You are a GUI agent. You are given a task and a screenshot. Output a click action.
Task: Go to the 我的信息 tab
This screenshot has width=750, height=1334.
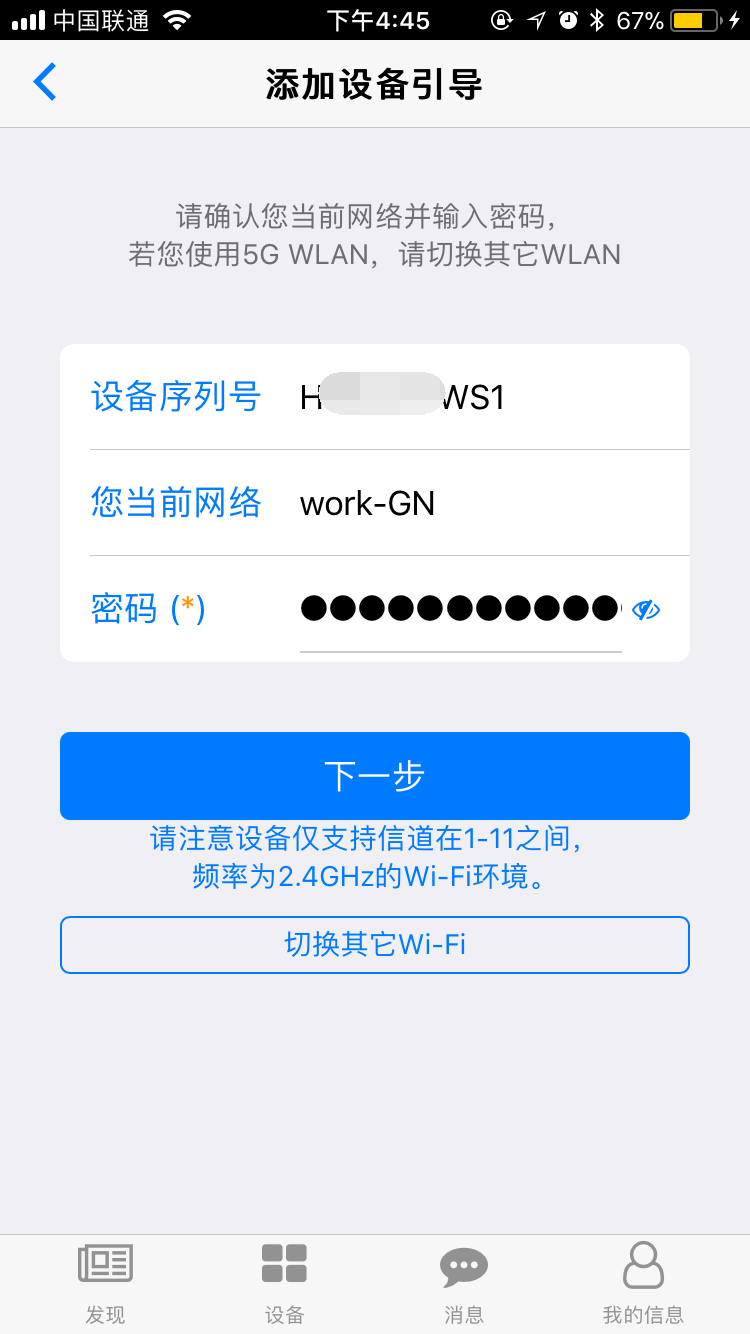(643, 1284)
